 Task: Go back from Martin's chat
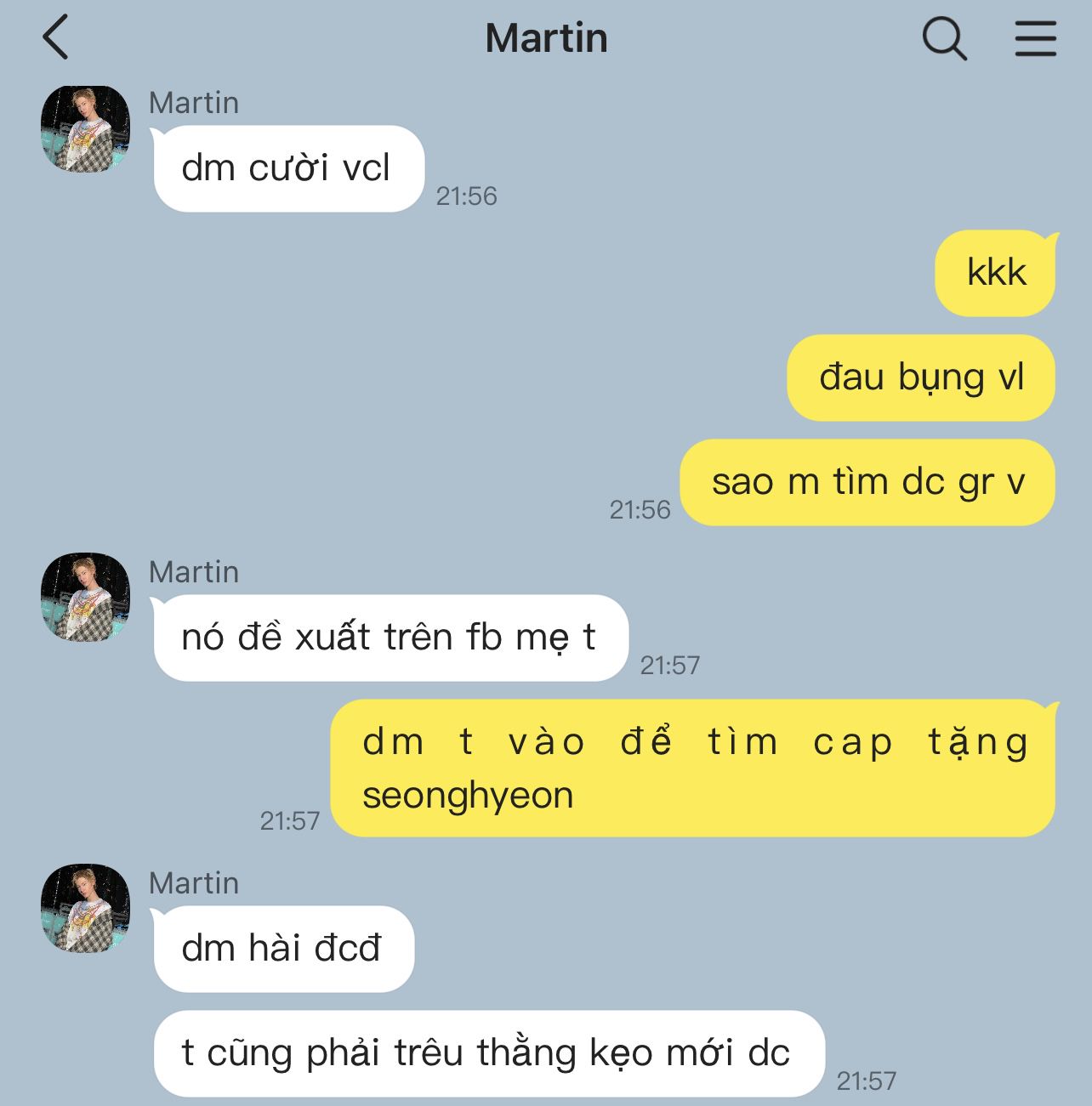pyautogui.click(x=55, y=39)
